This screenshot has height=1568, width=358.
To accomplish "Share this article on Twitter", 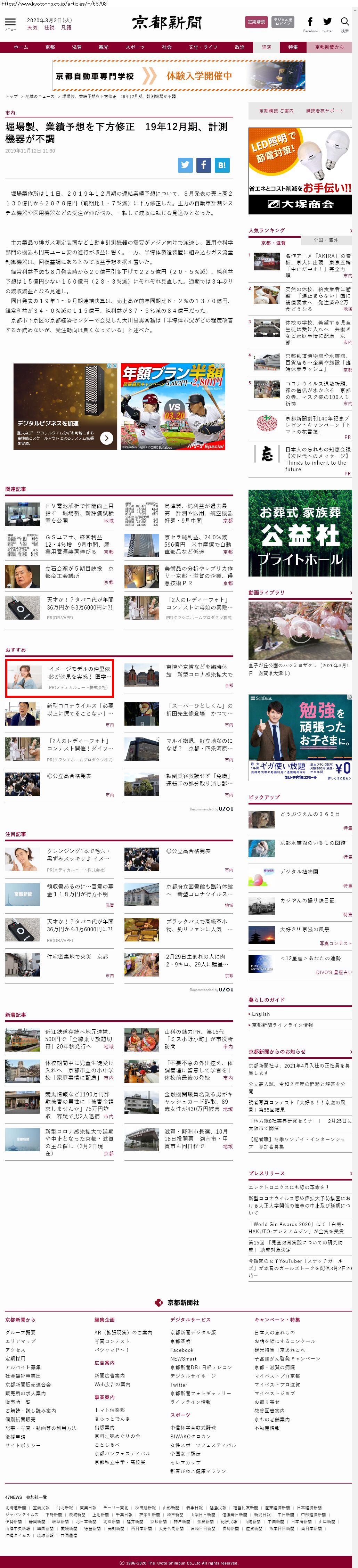I will [185, 164].
